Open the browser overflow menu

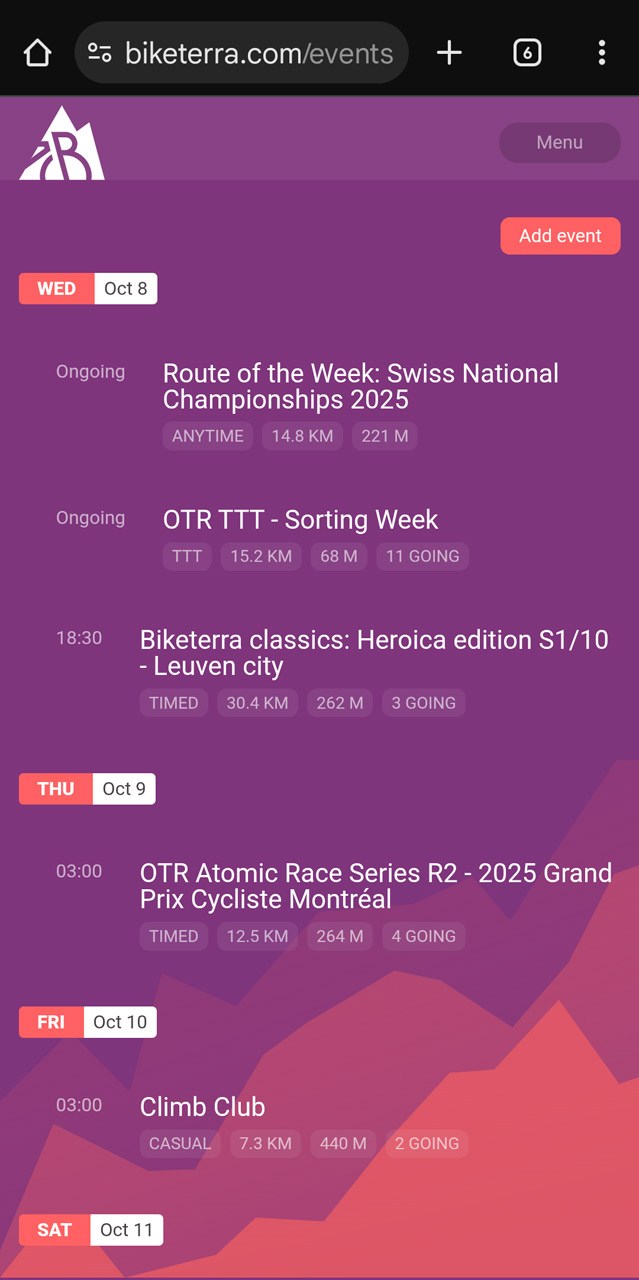[601, 53]
